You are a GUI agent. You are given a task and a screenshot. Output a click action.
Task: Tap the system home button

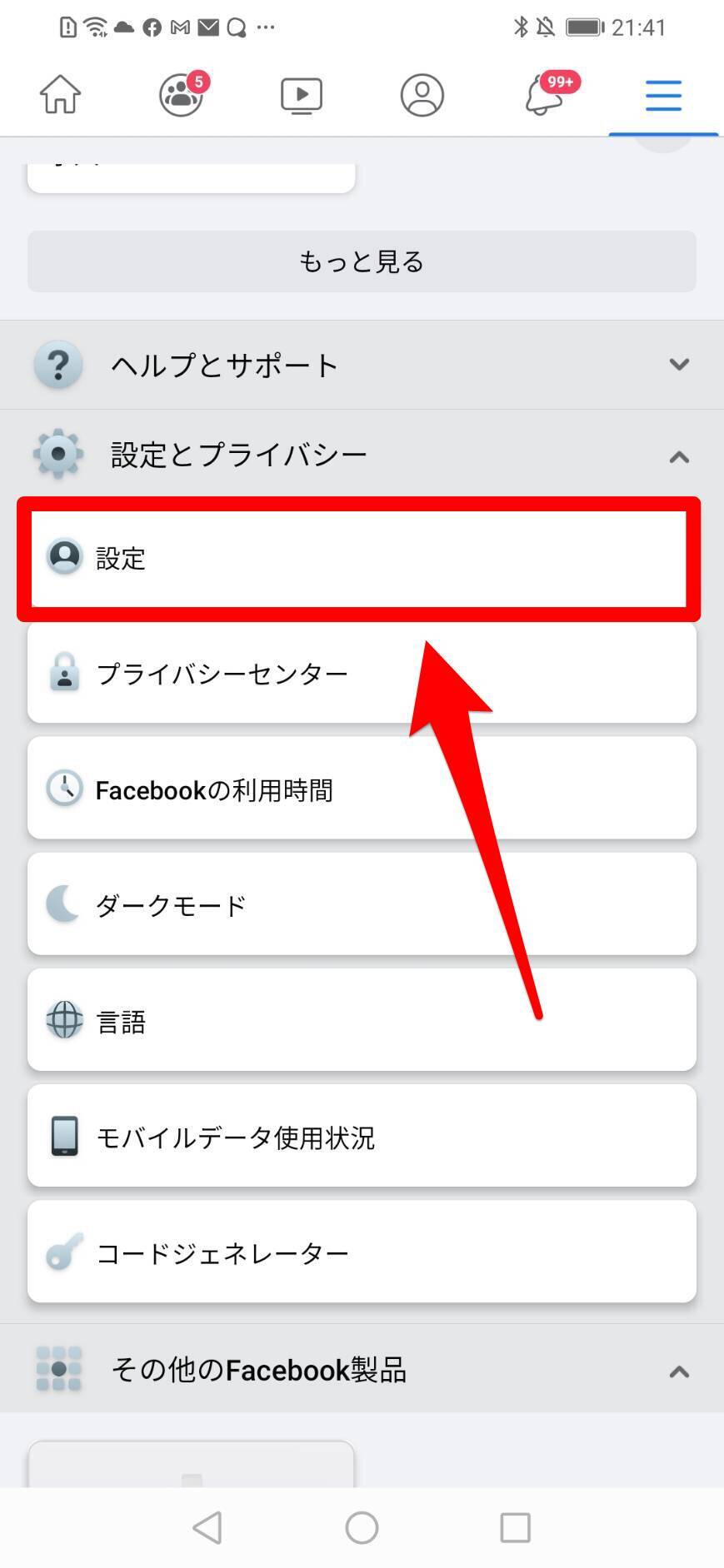click(362, 1527)
